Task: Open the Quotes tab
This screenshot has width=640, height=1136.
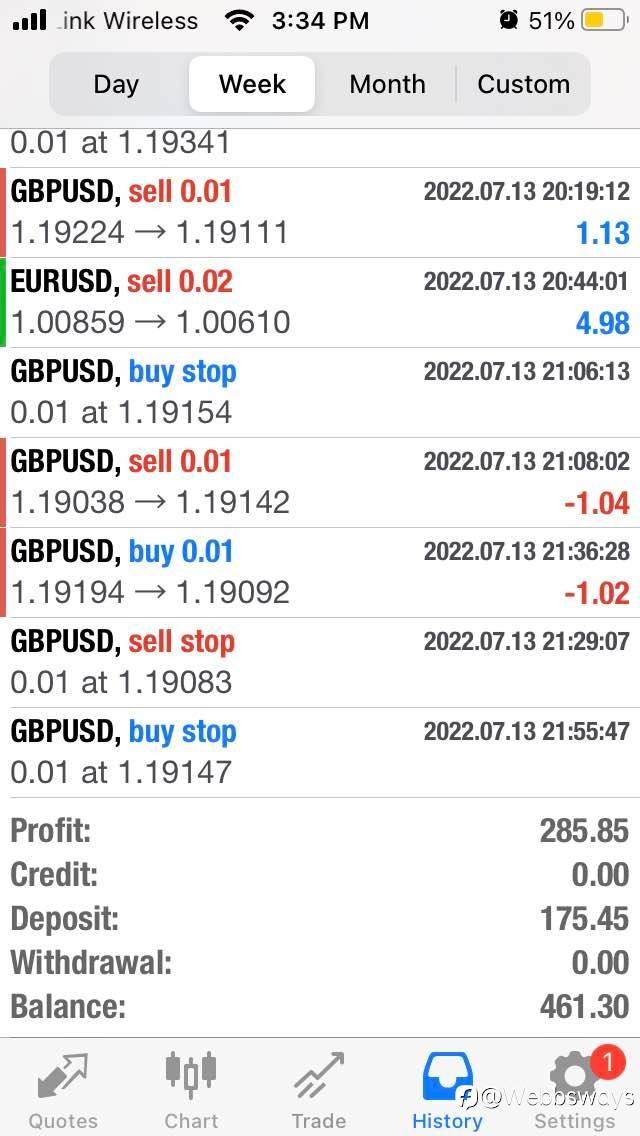Action: point(63,1090)
